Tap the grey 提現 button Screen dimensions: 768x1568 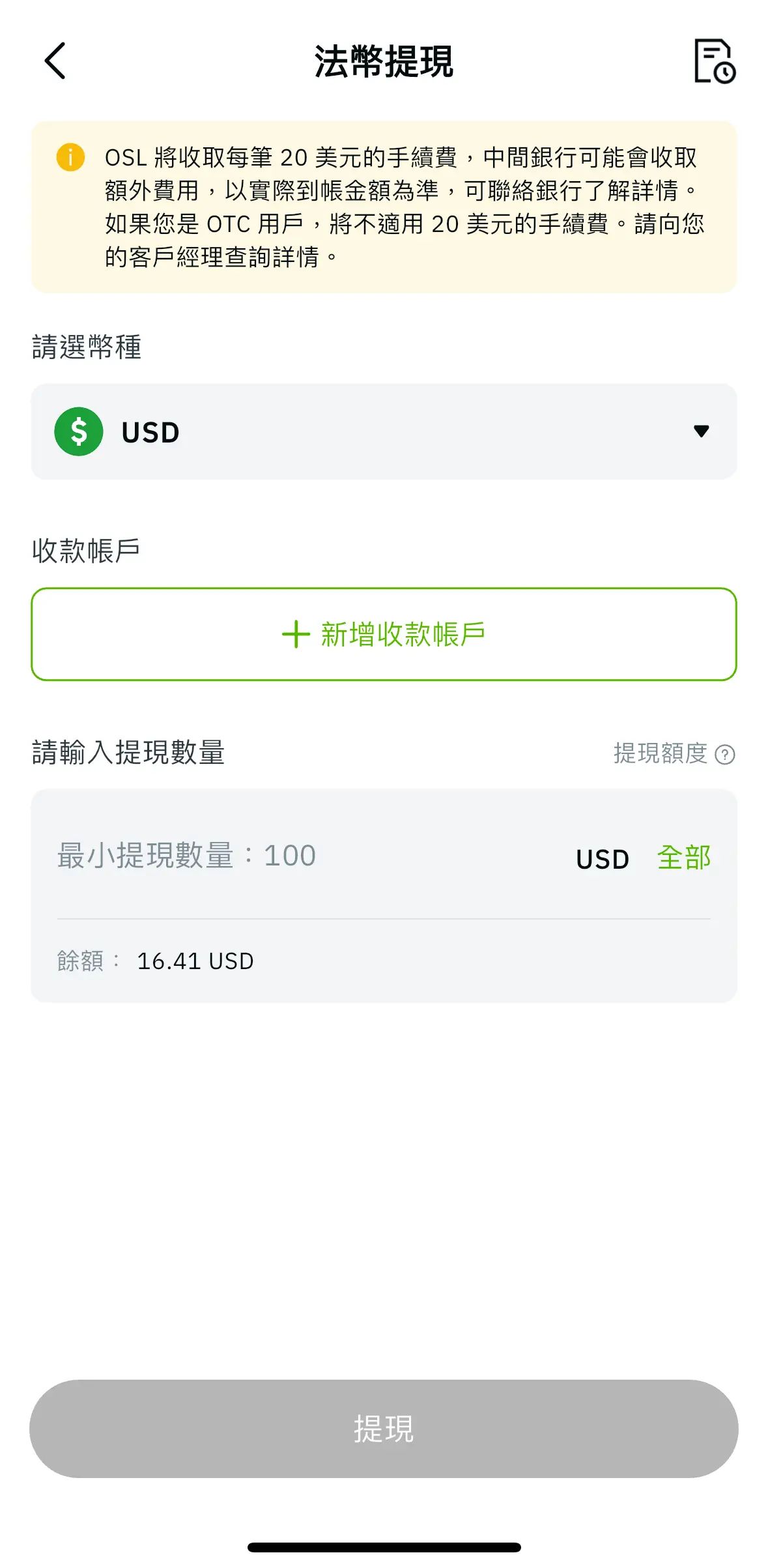coord(384,1428)
